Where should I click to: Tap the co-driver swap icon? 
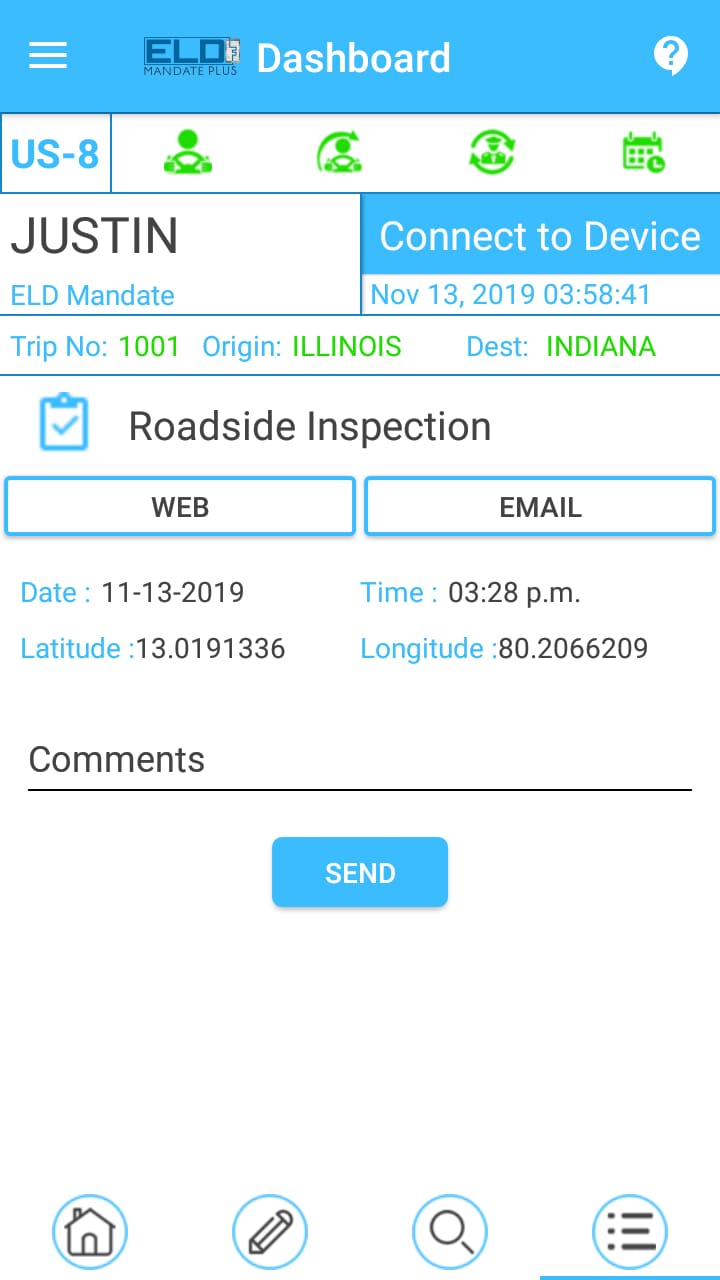(340, 152)
